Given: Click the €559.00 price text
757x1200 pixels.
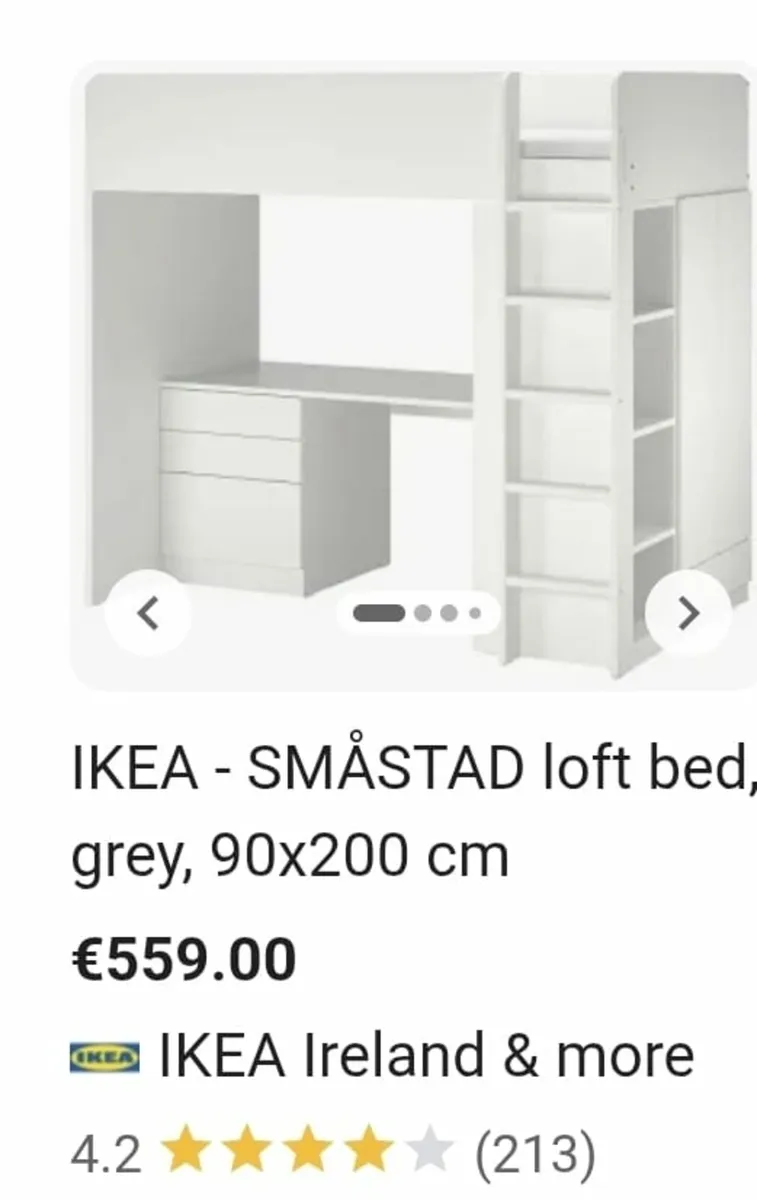Looking at the screenshot, I should coord(185,958).
